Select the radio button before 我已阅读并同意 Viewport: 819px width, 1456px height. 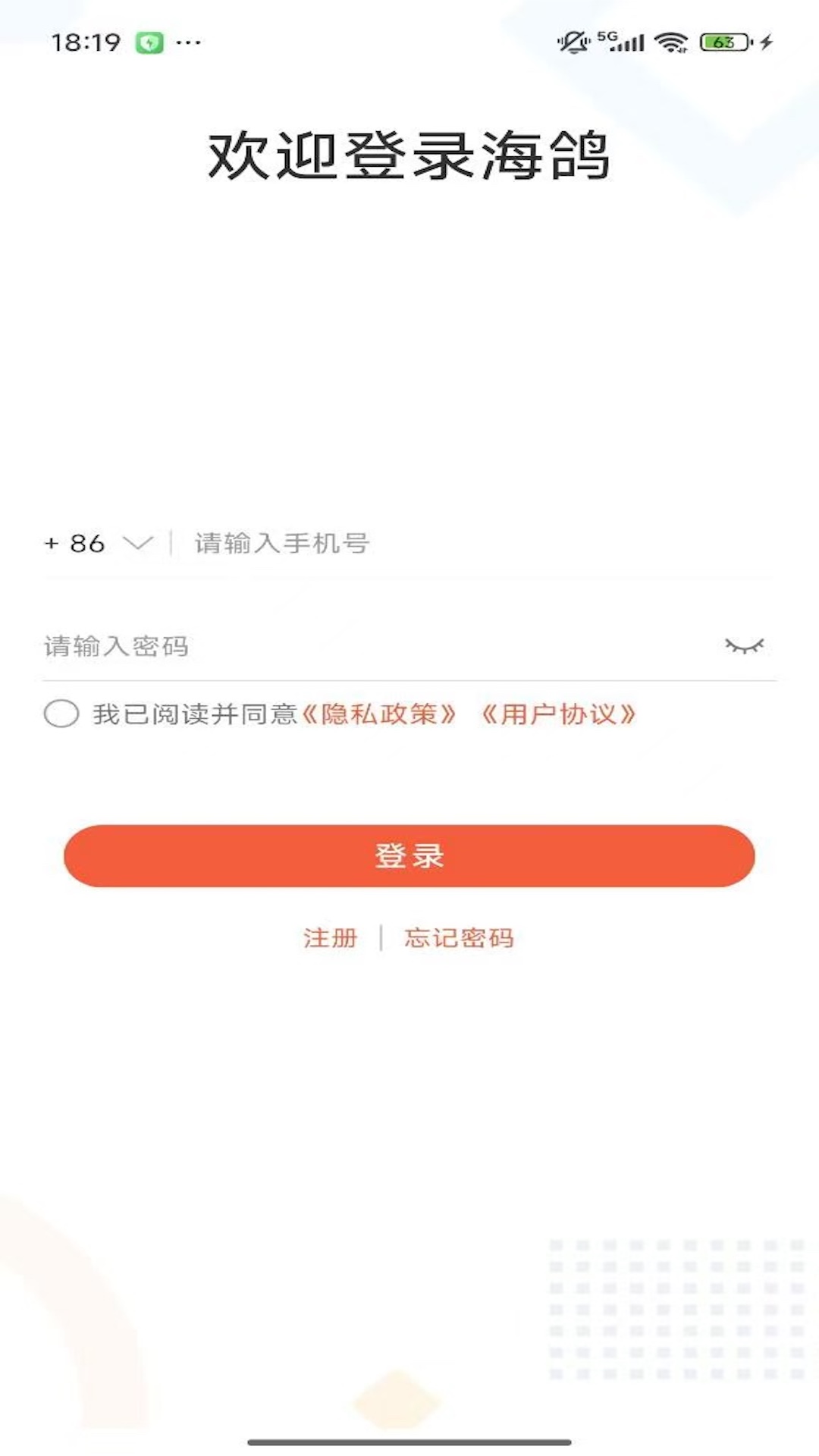(61, 714)
